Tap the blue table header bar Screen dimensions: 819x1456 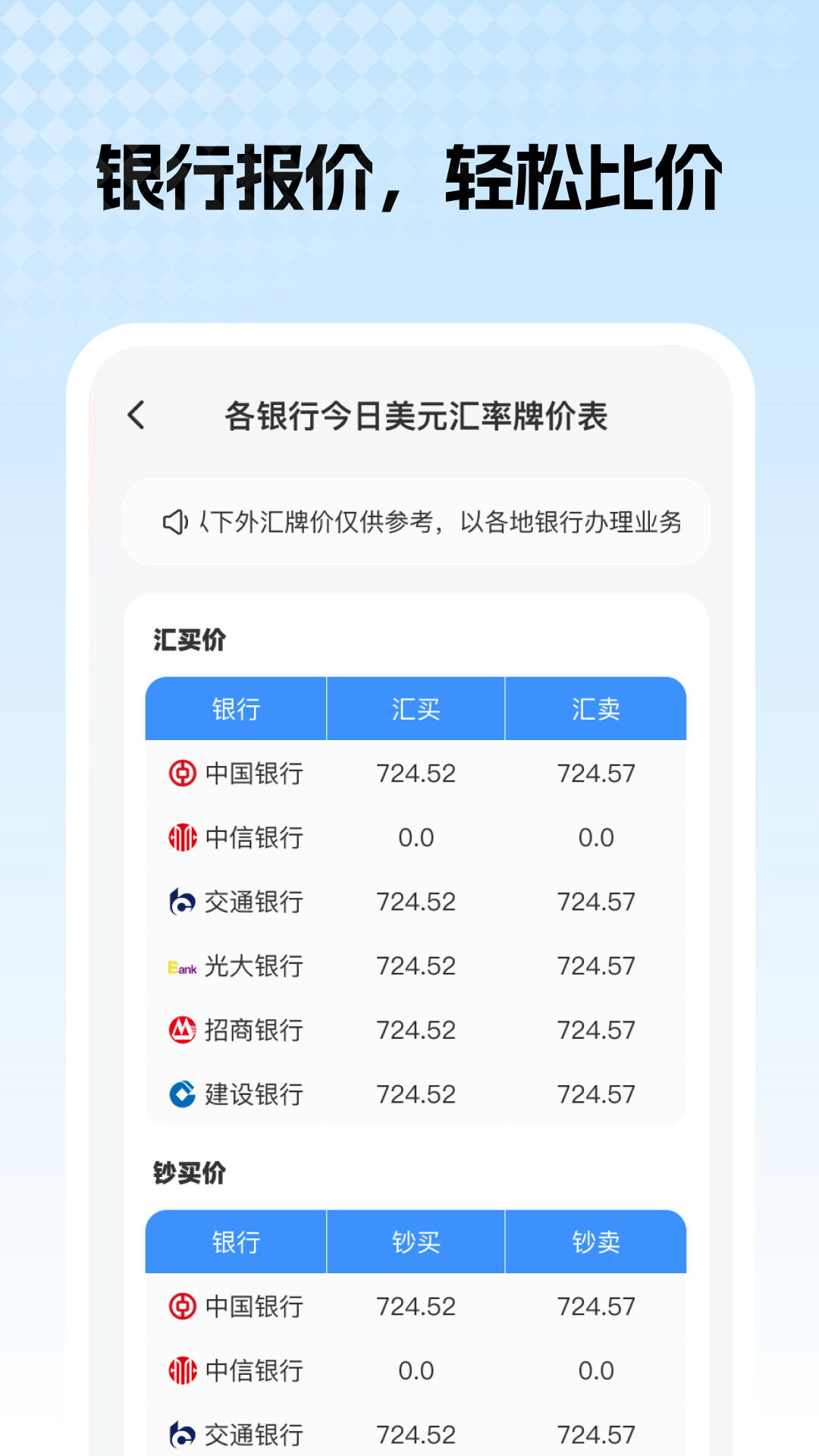(x=416, y=708)
